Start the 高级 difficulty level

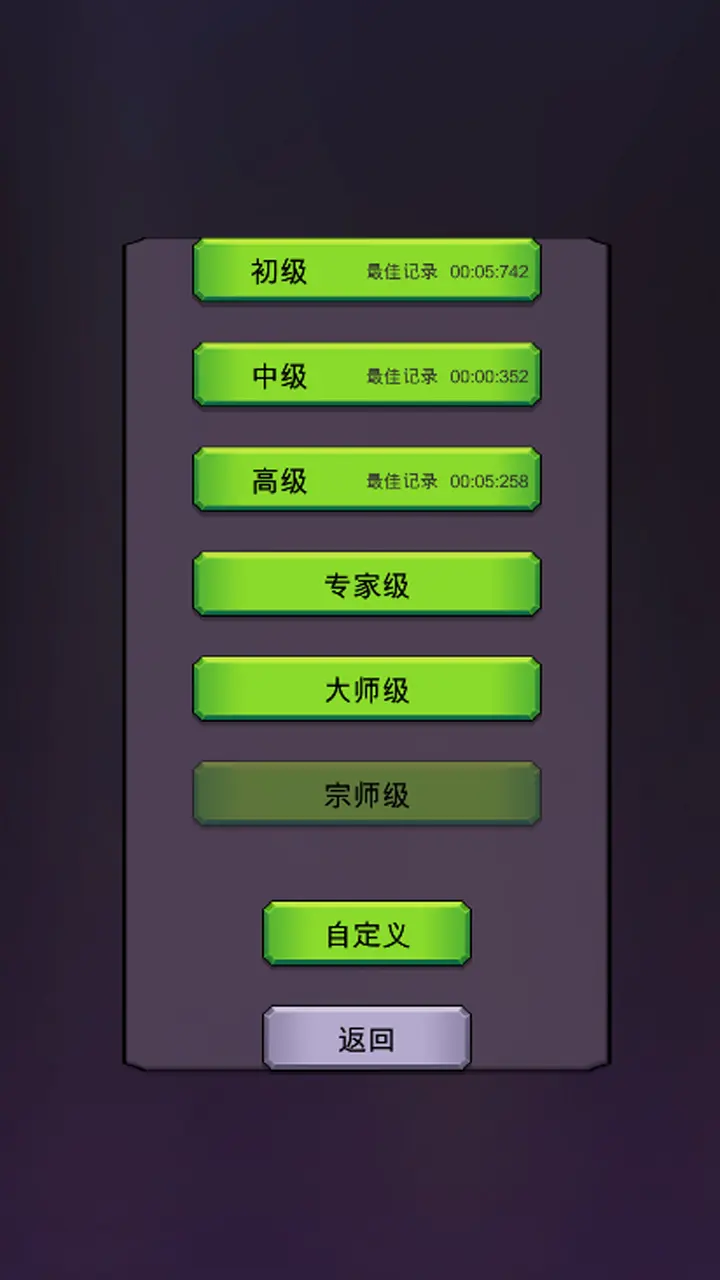[366, 480]
